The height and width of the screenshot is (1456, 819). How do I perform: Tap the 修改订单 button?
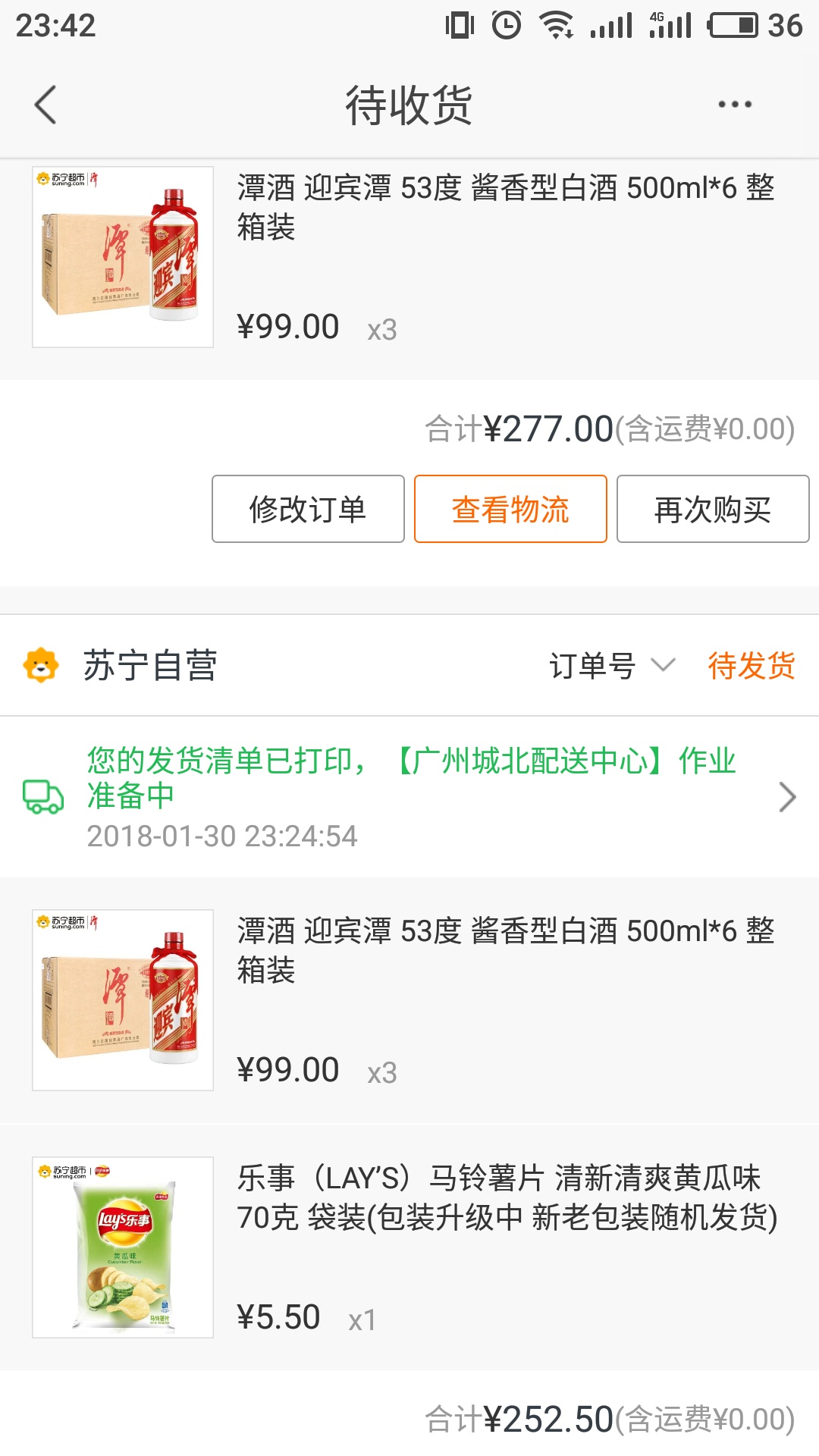coord(308,509)
